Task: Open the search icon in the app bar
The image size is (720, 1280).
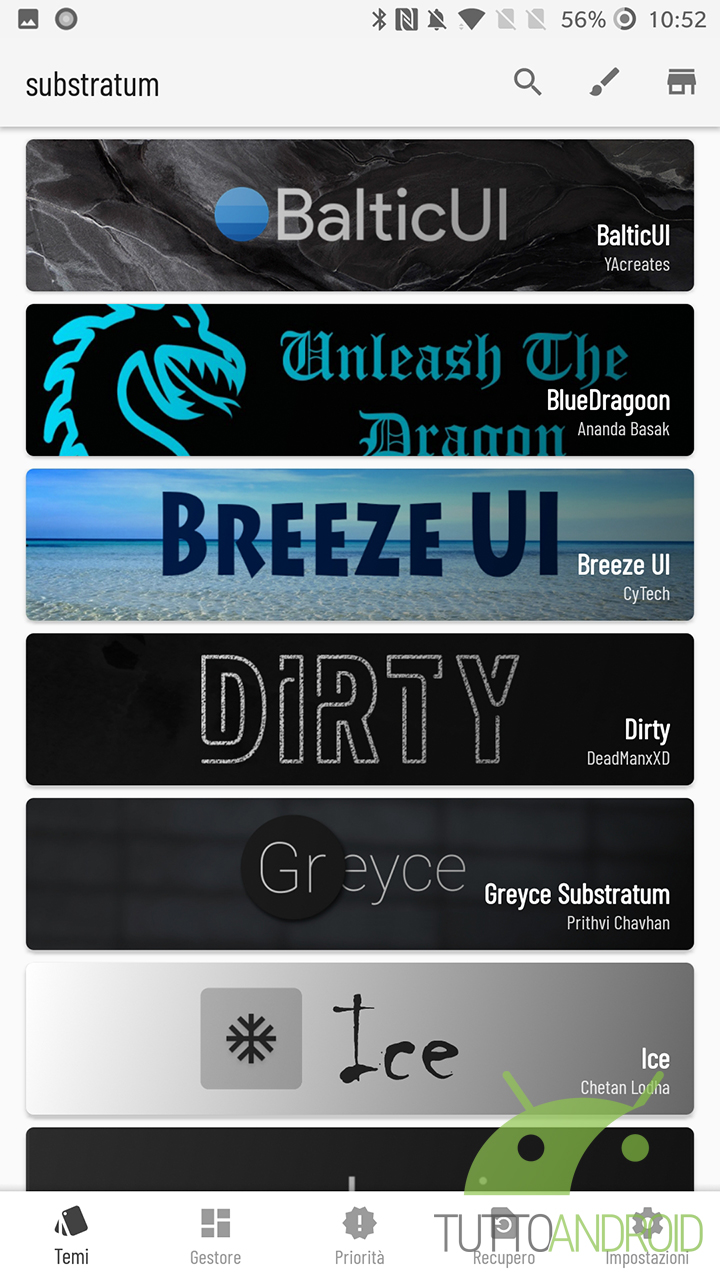Action: click(x=527, y=83)
